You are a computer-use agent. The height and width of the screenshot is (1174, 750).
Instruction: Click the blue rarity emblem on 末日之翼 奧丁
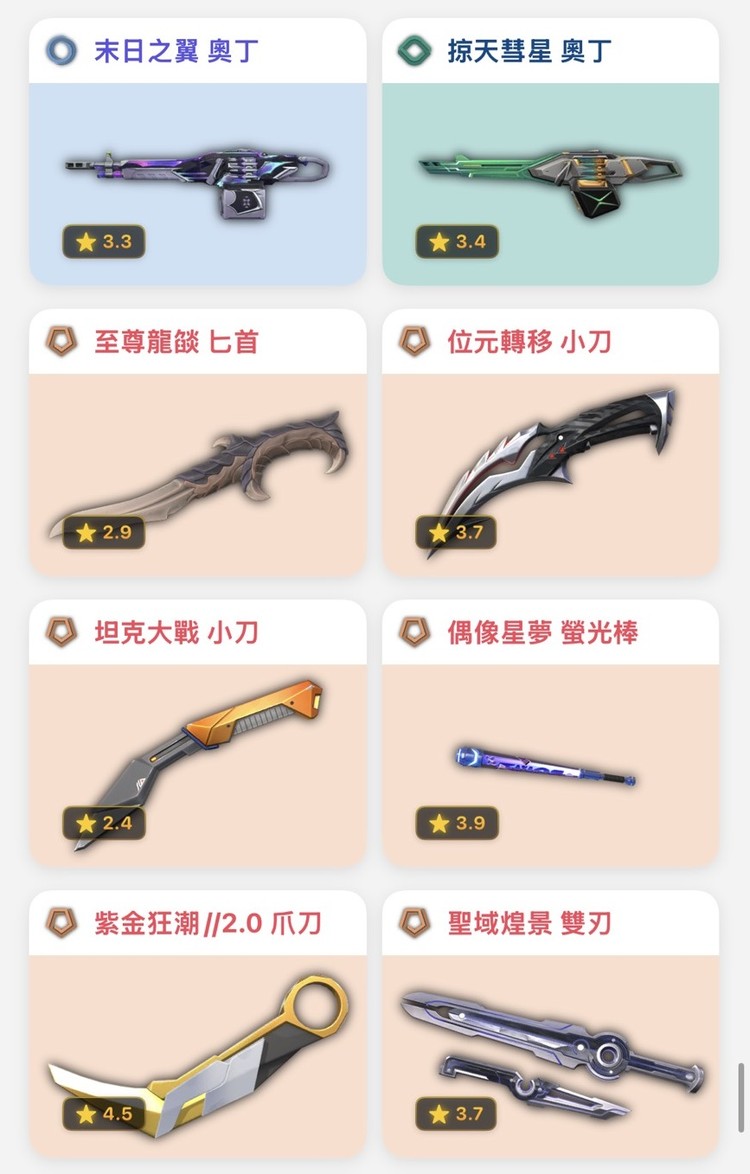61,48
